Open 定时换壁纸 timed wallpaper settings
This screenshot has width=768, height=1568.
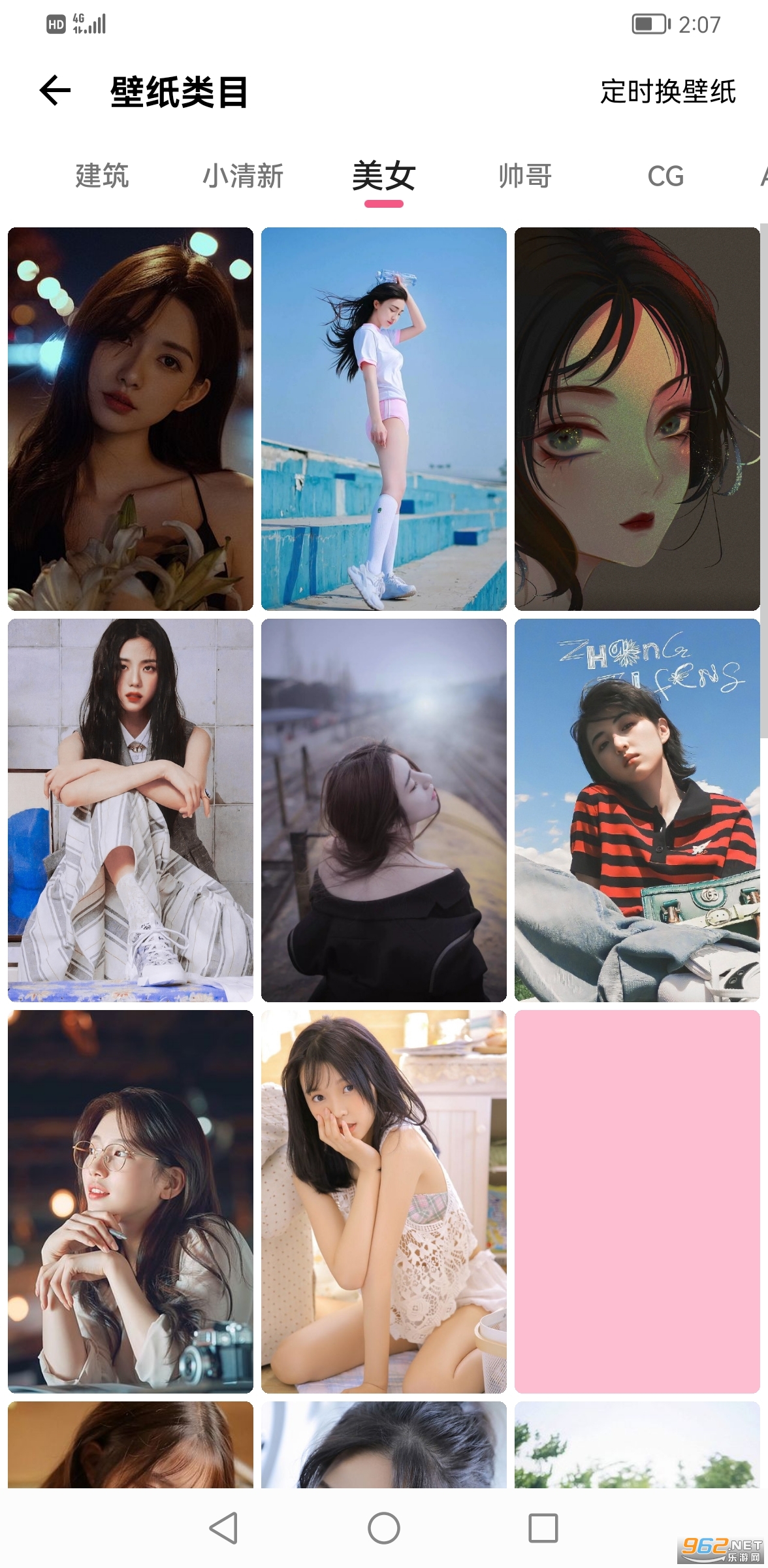tap(667, 91)
